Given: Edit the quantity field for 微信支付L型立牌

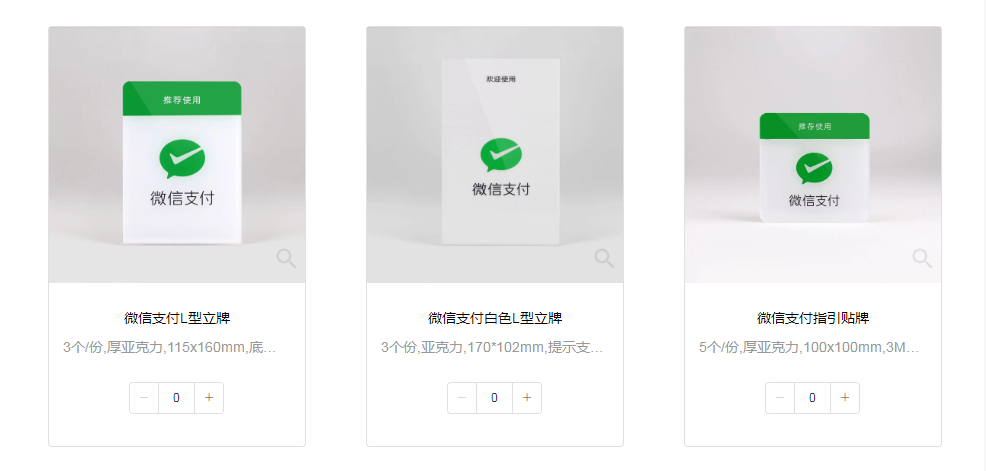Looking at the screenshot, I should click(x=176, y=398).
